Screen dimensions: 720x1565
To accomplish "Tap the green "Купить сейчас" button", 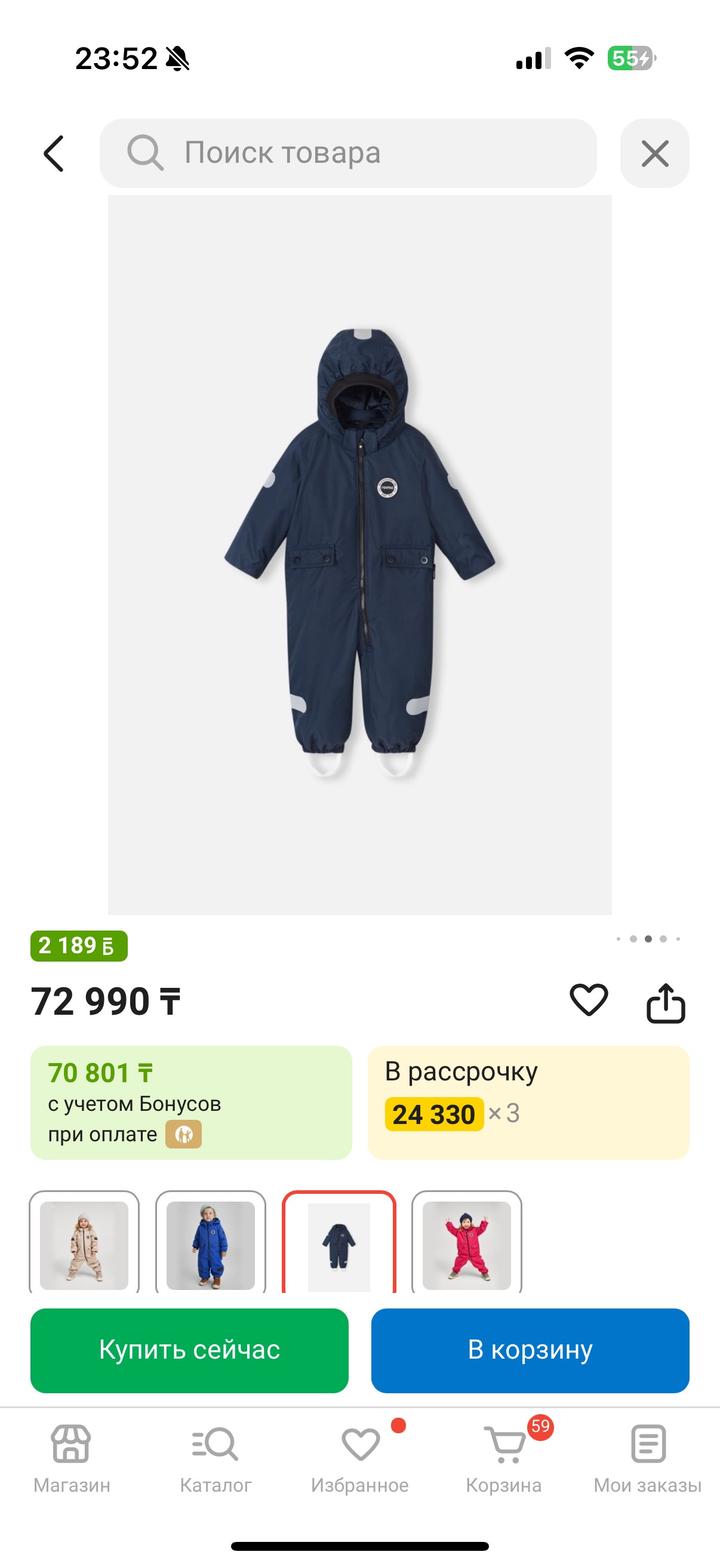I will point(189,1350).
